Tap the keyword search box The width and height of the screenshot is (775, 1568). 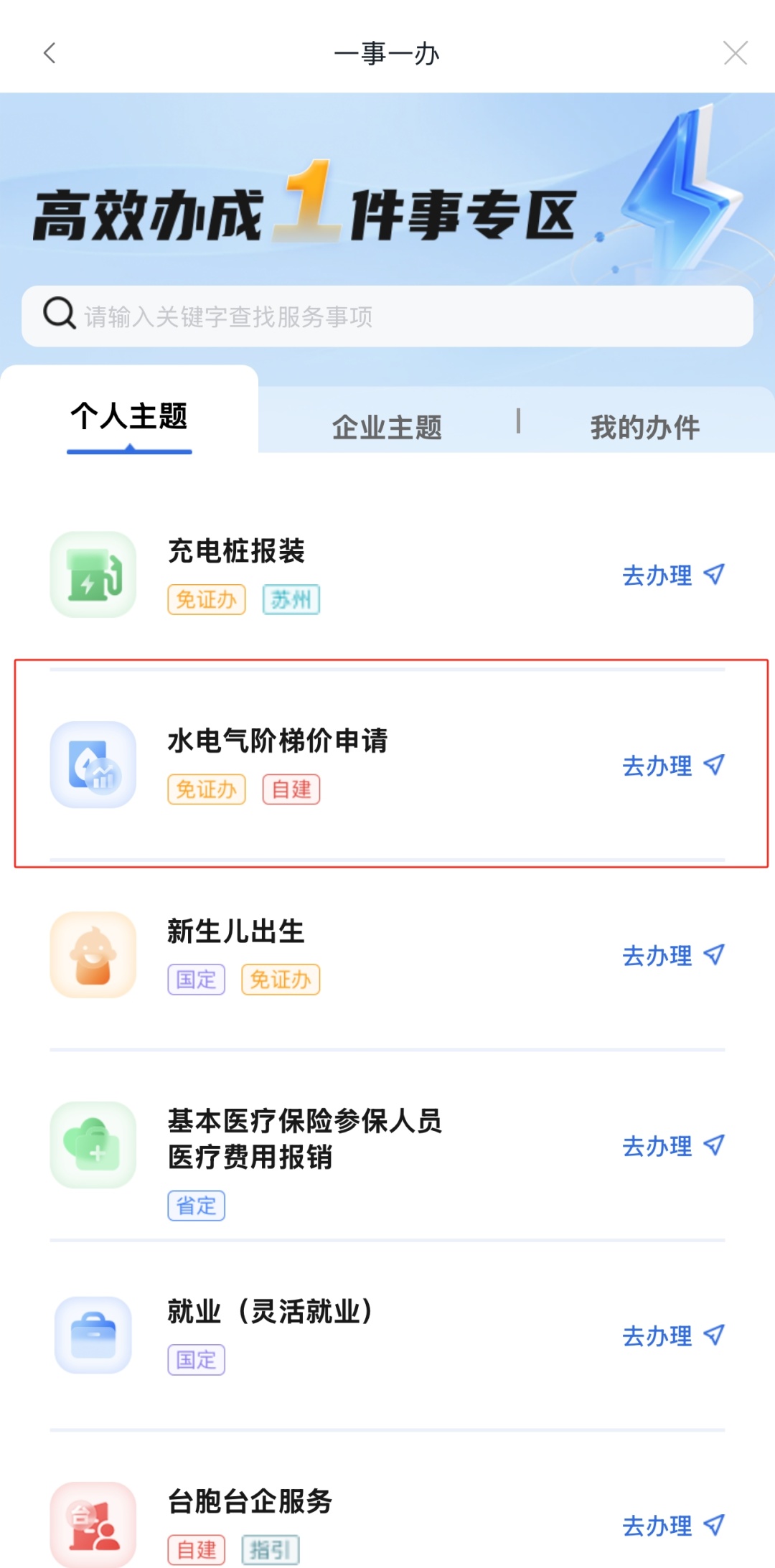point(387,316)
